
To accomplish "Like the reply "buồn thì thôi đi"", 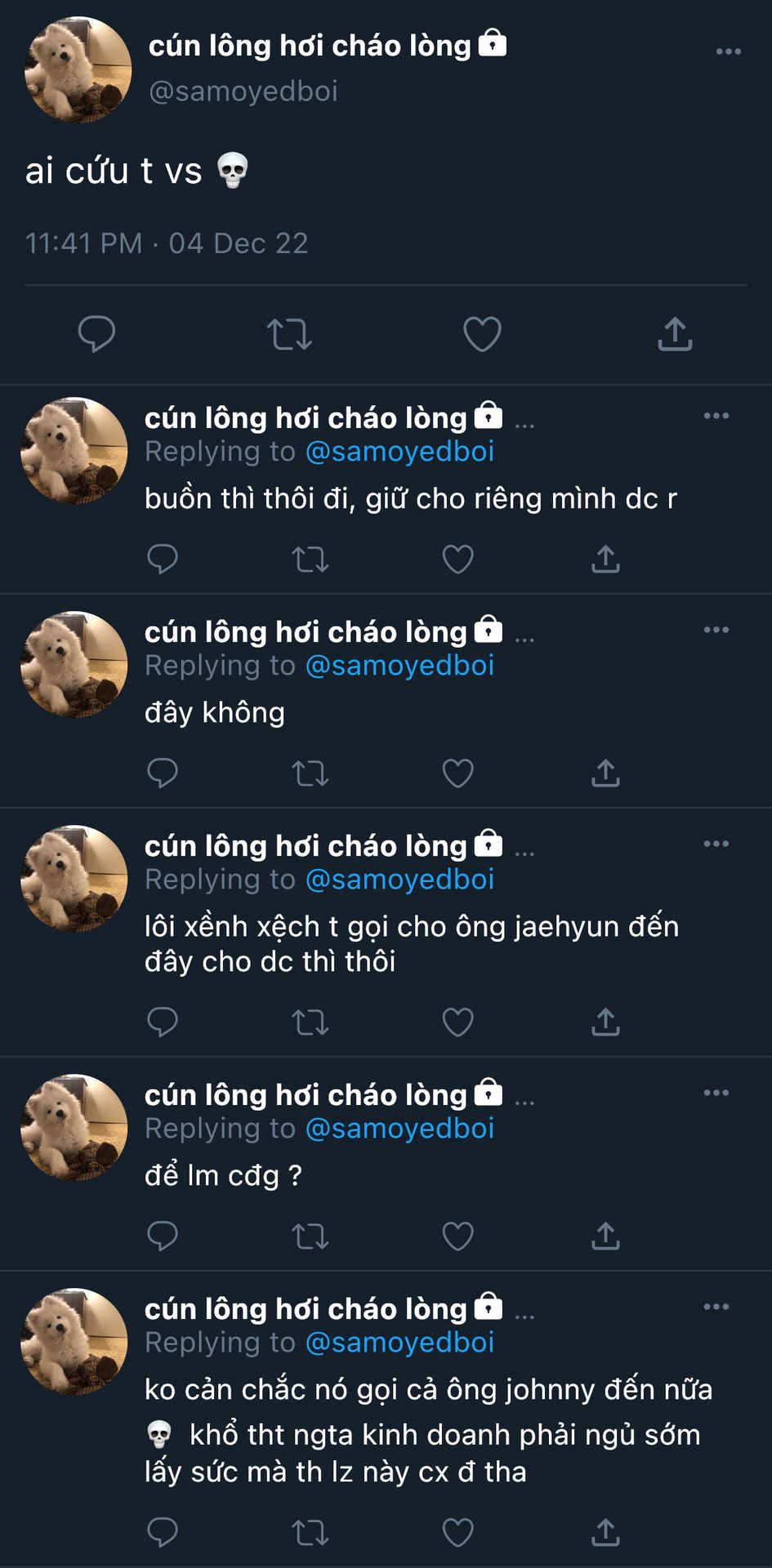I will coord(457,559).
